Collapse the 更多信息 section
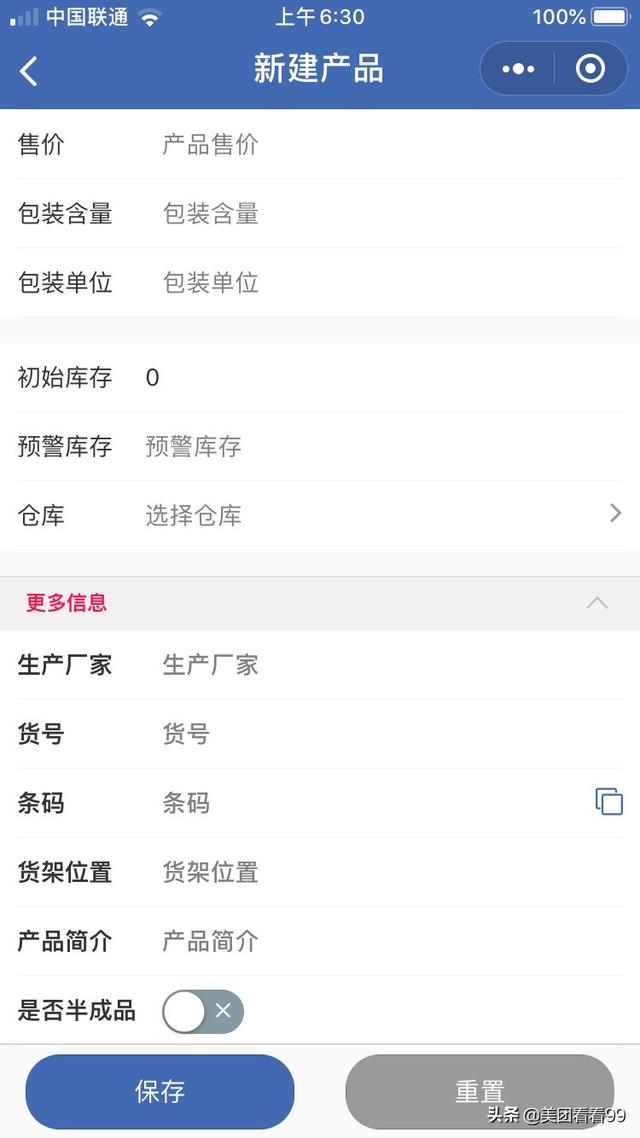 pyautogui.click(x=597, y=603)
